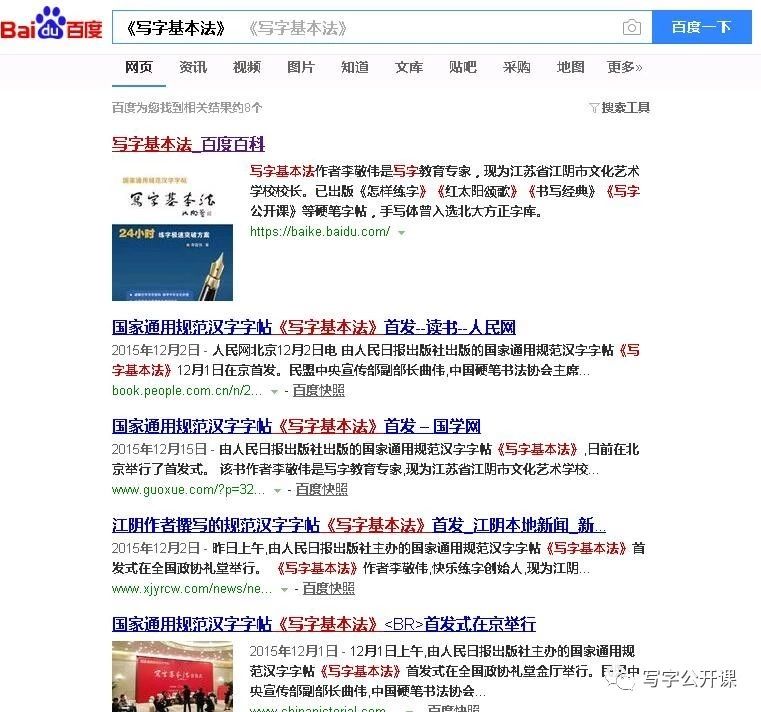The image size is (761, 712).
Task: Switch to the 贴吧 tab
Action: (462, 67)
